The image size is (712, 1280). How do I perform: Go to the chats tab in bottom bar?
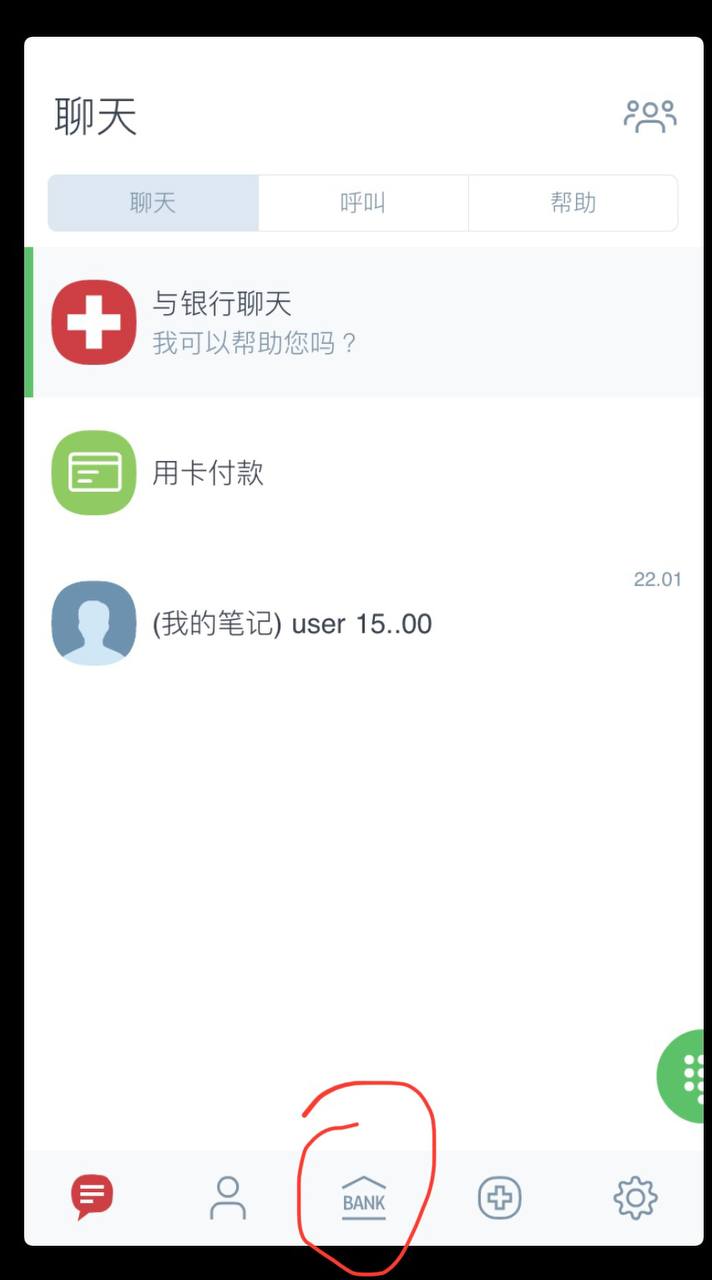coord(92,1197)
